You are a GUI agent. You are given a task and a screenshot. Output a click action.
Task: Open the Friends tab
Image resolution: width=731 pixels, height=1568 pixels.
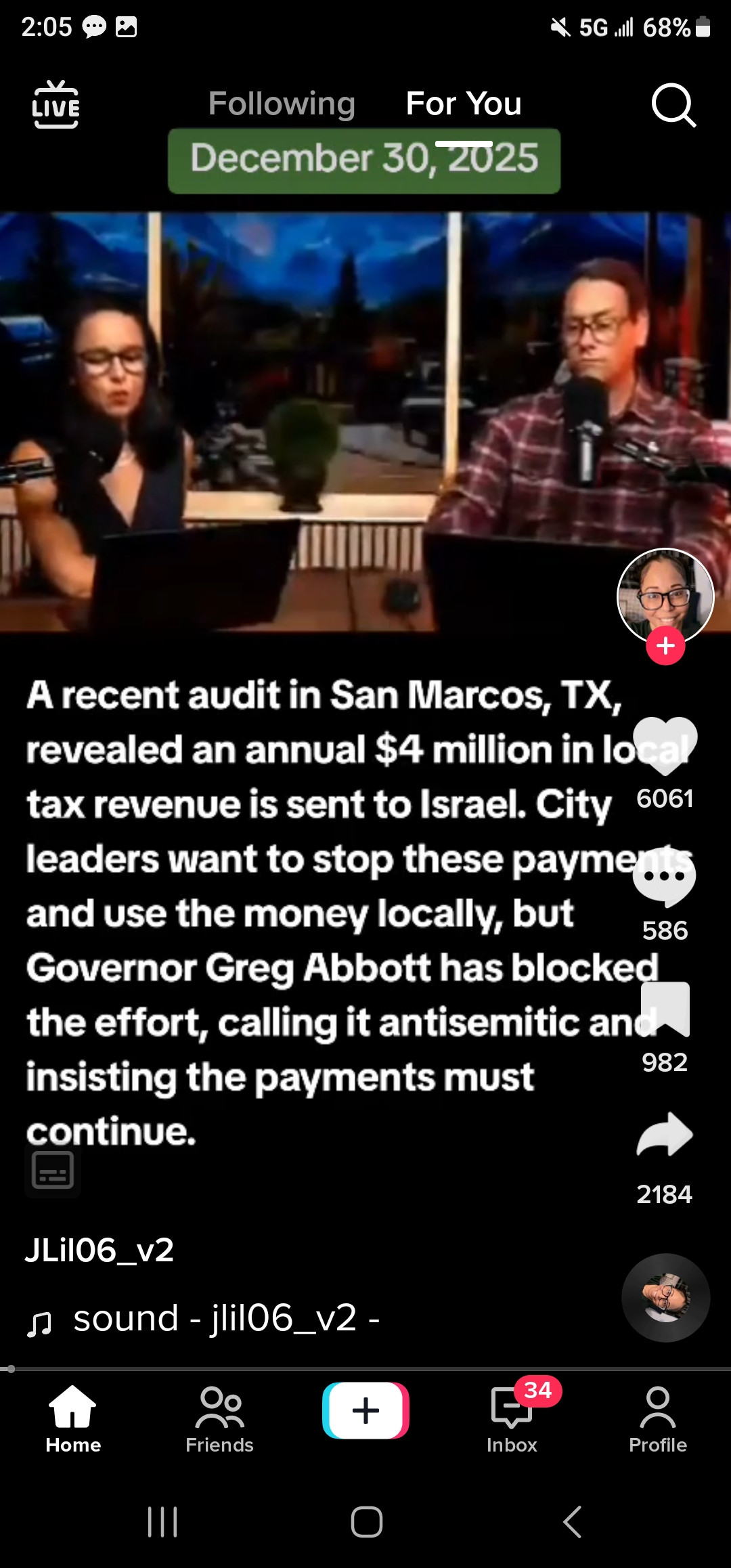click(219, 1419)
